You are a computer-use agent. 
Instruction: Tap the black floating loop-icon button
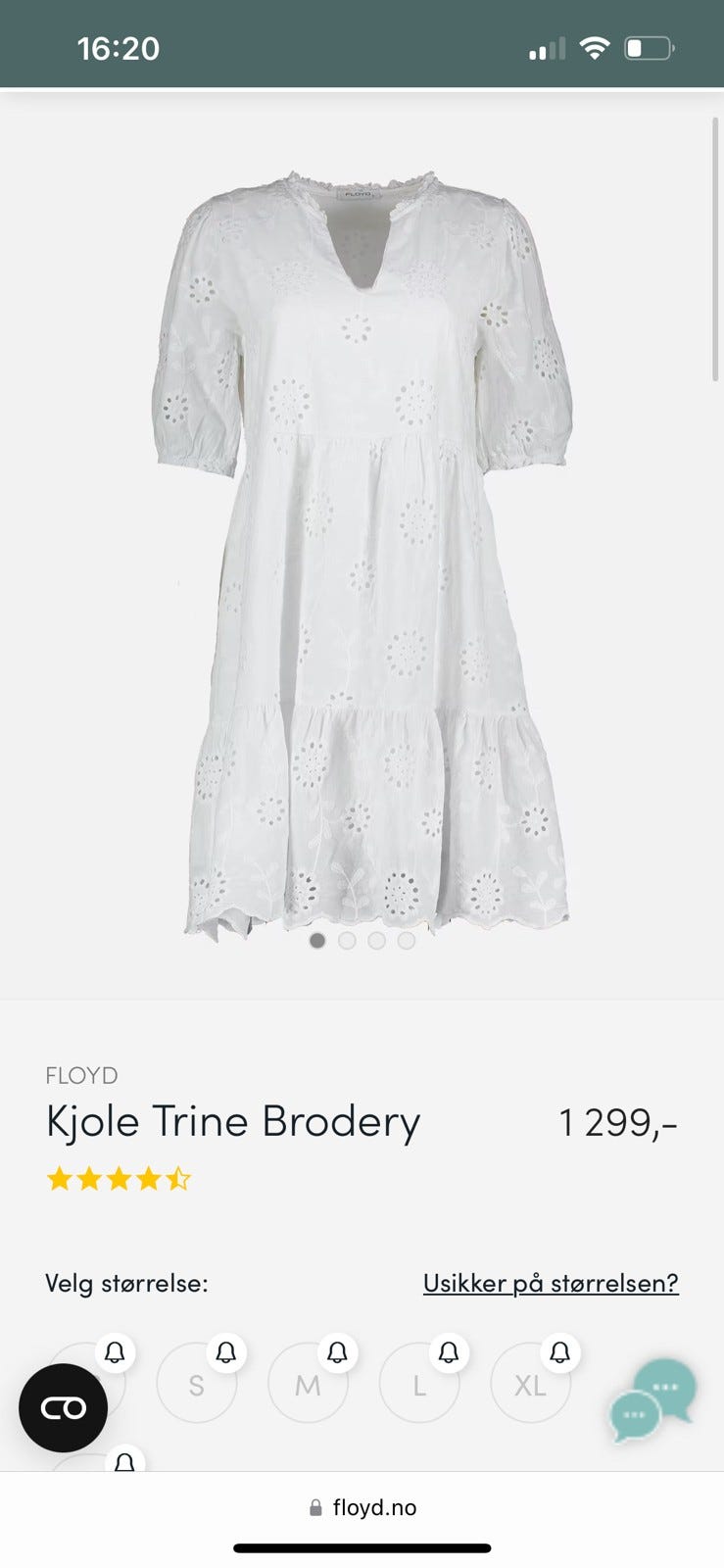pos(63,1407)
